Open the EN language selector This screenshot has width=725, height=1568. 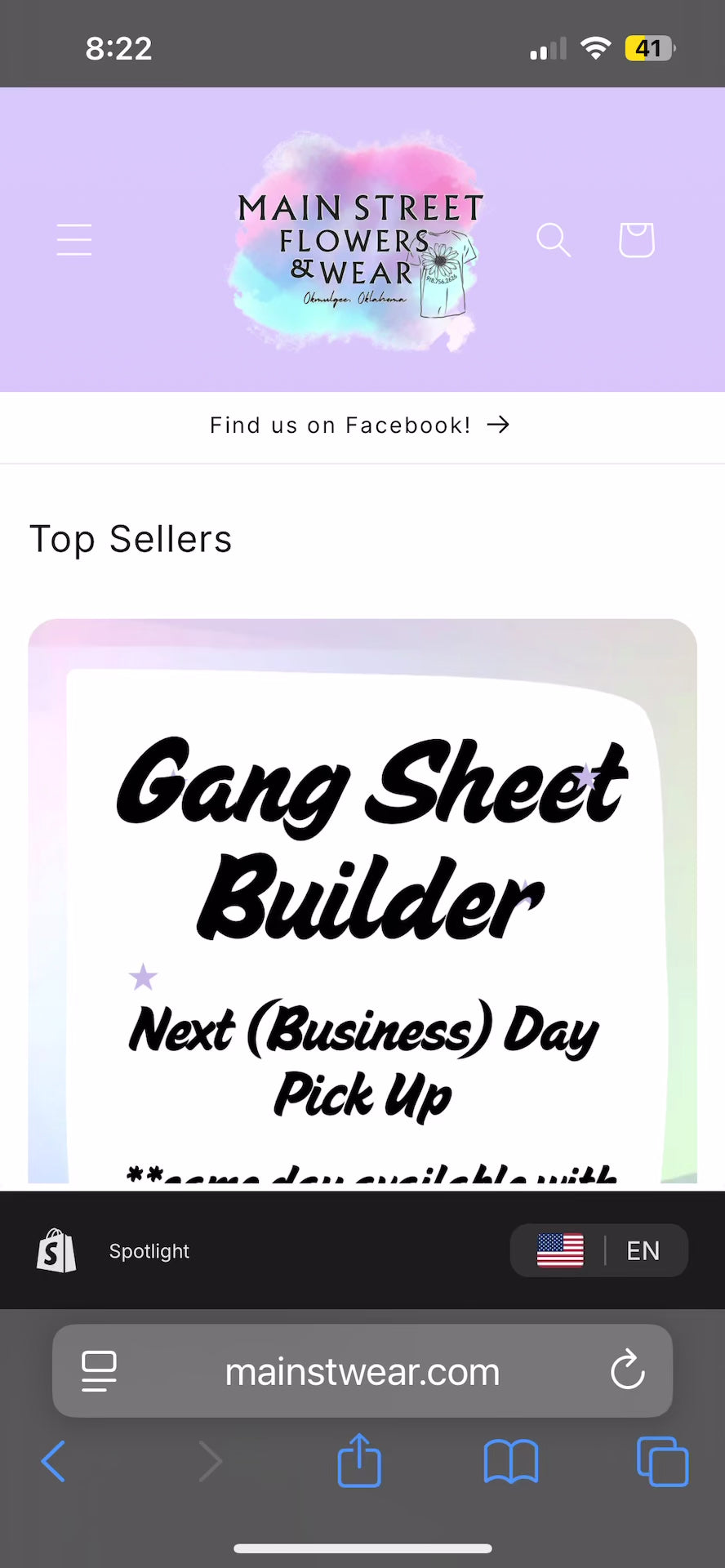coord(644,1250)
